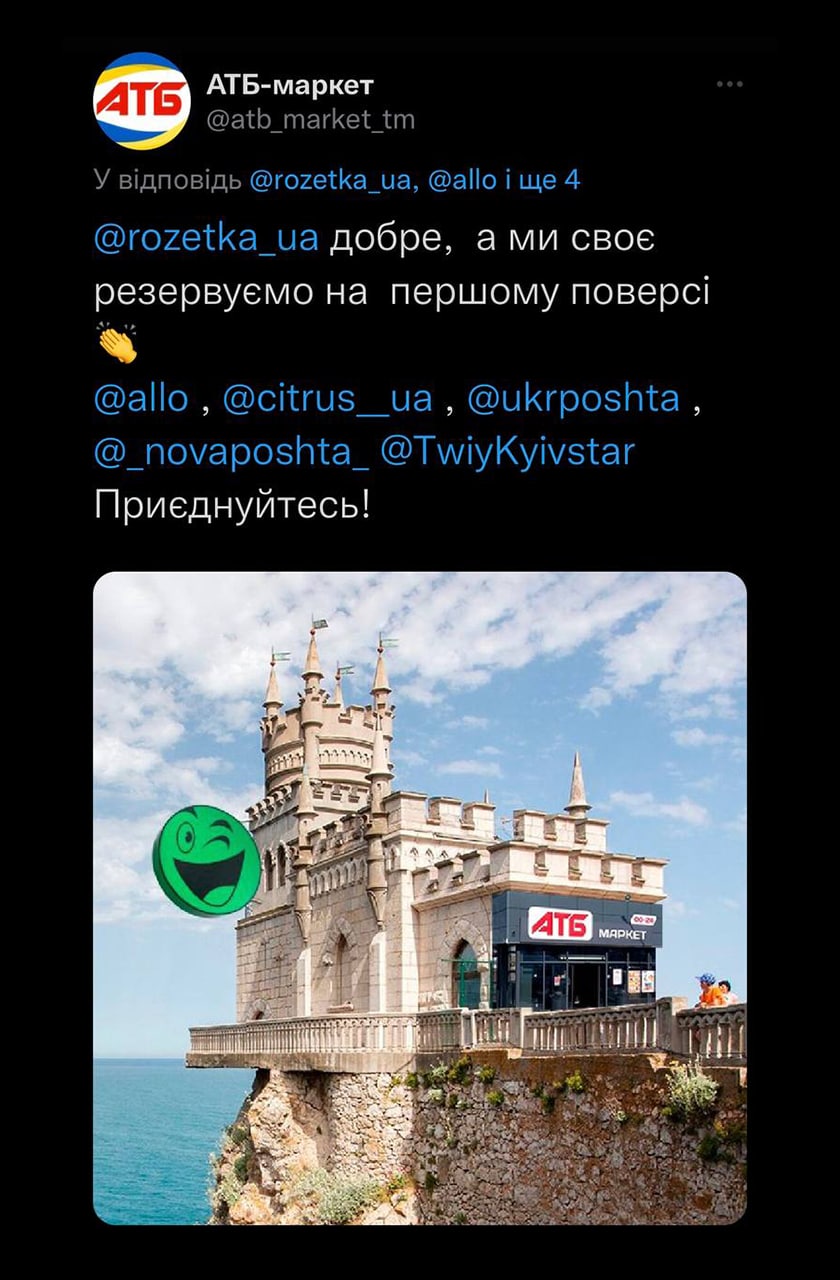Open the @atb_market_tm account handle

[310, 120]
